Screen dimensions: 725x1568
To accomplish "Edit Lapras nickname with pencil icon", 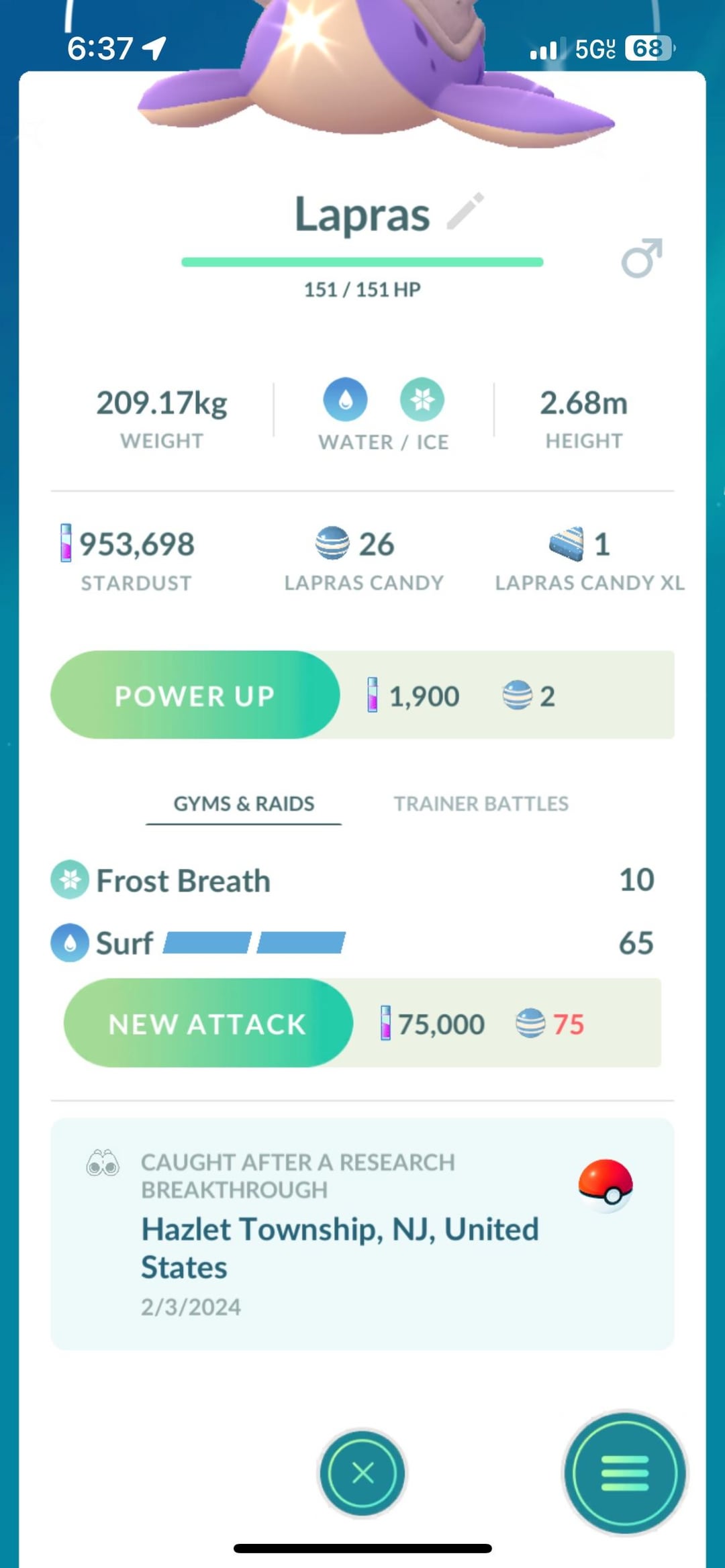I will [465, 211].
